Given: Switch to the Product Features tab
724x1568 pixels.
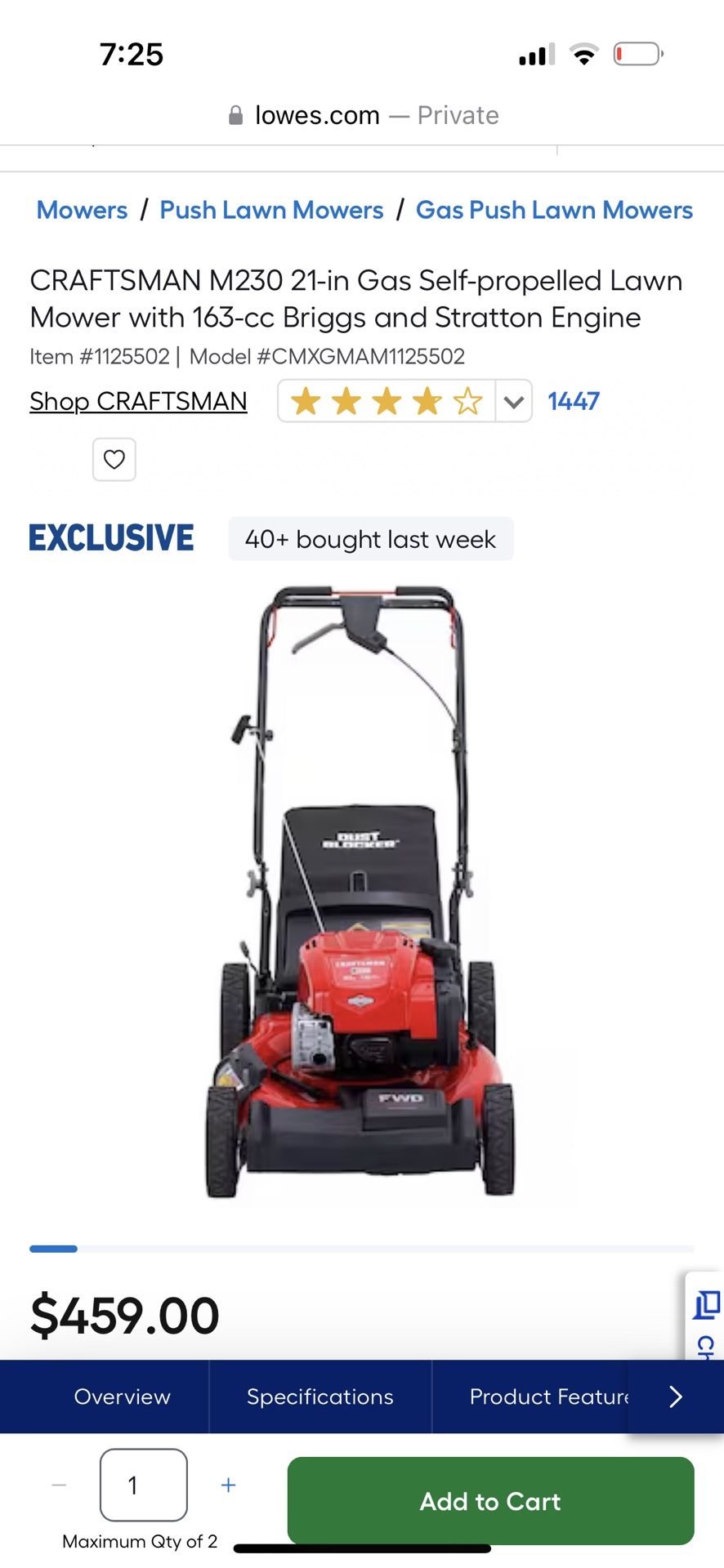Looking at the screenshot, I should click(547, 1396).
